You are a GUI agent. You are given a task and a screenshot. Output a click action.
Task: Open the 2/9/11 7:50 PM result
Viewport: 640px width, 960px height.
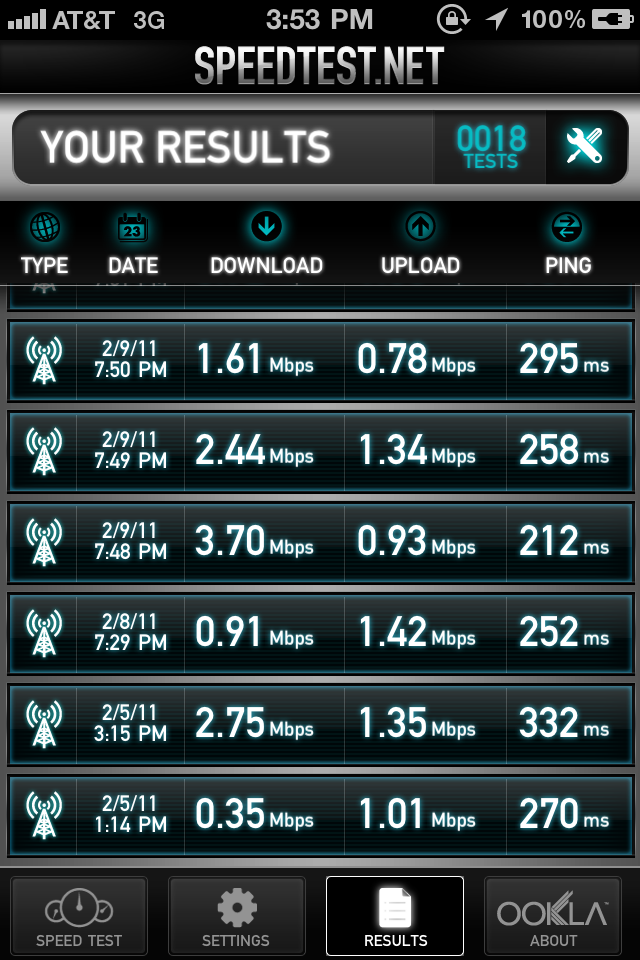[x=320, y=360]
